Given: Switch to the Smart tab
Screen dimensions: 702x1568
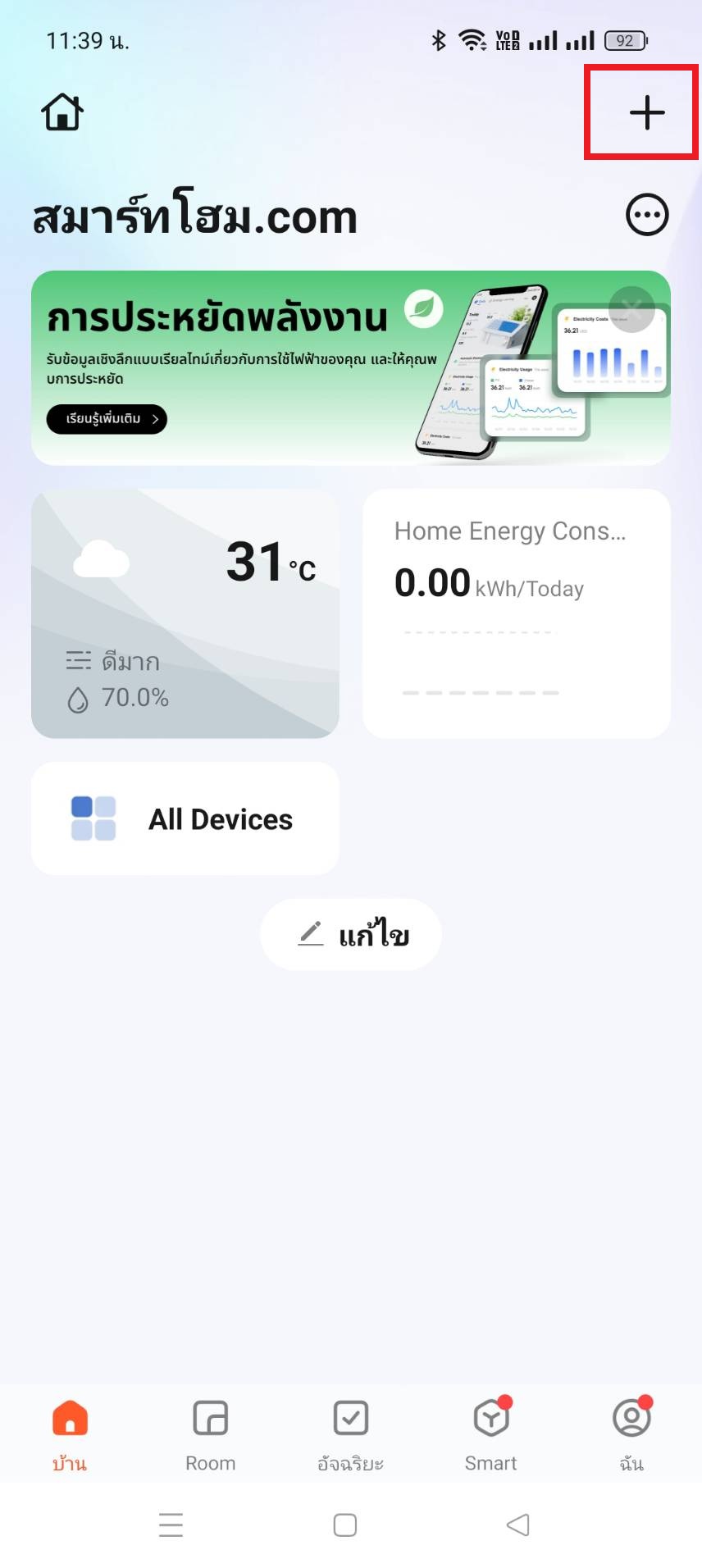Looking at the screenshot, I should 491,1435.
